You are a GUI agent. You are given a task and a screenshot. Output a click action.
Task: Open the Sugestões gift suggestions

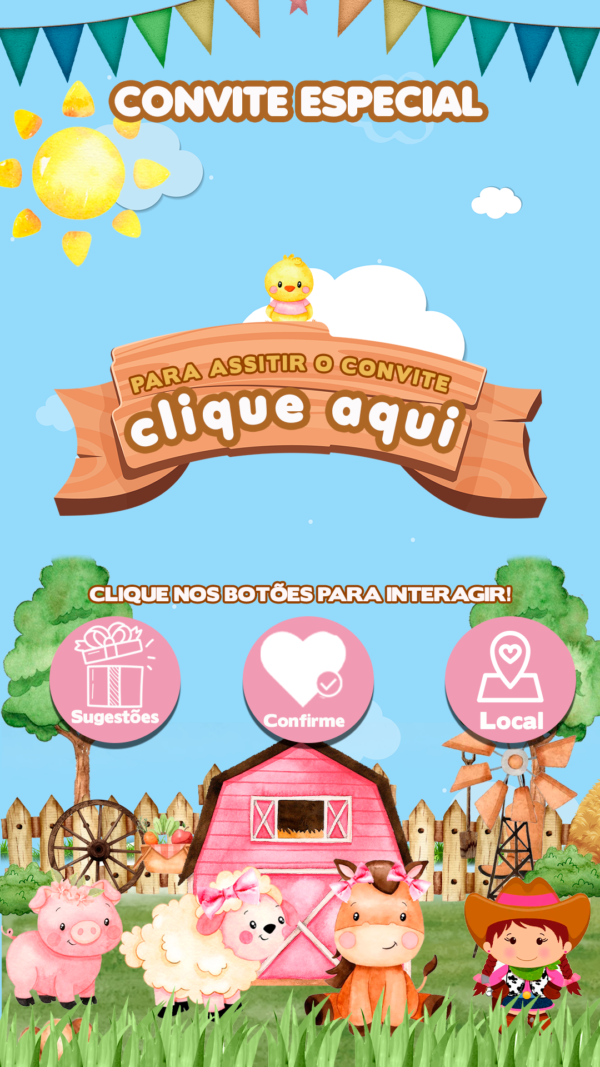[x=115, y=680]
